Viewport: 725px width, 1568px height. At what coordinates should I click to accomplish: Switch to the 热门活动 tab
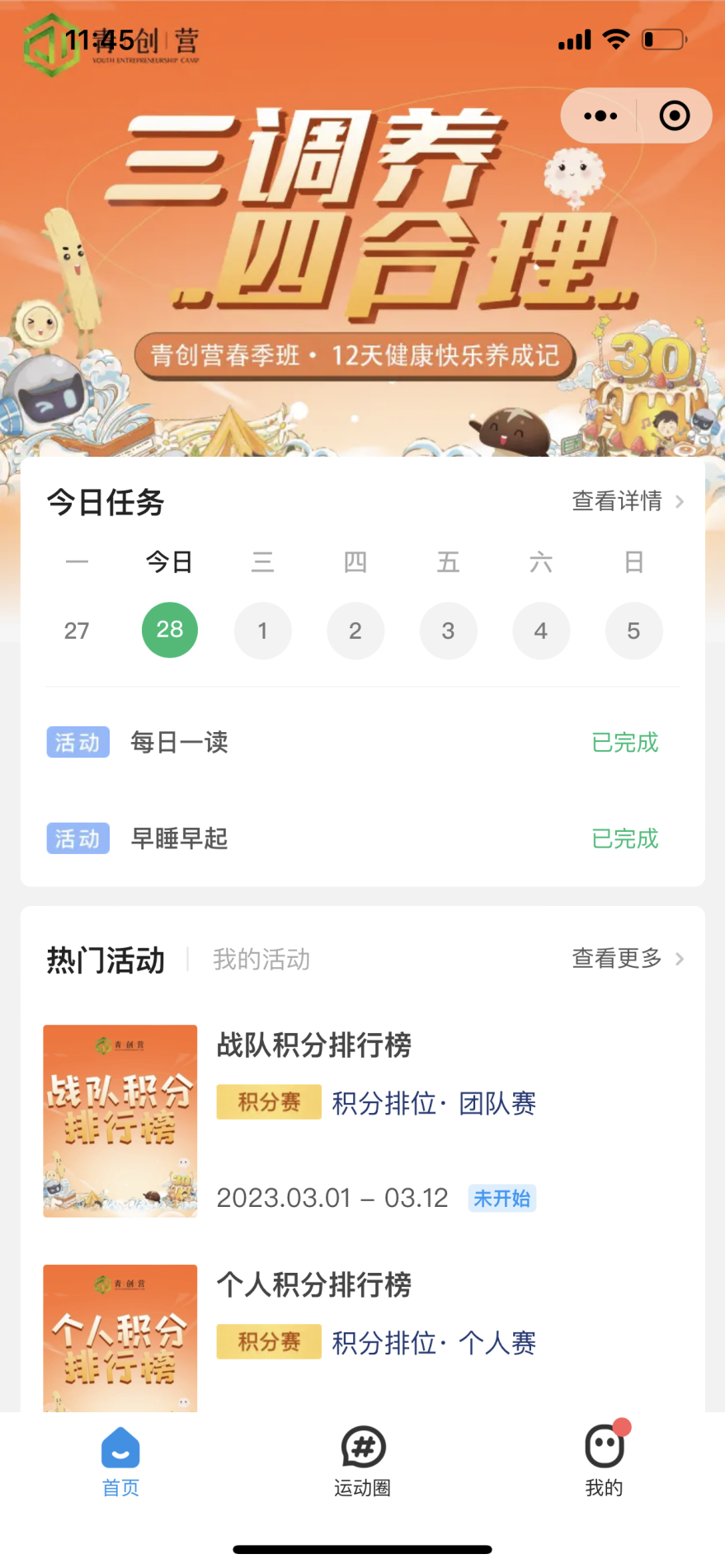106,960
